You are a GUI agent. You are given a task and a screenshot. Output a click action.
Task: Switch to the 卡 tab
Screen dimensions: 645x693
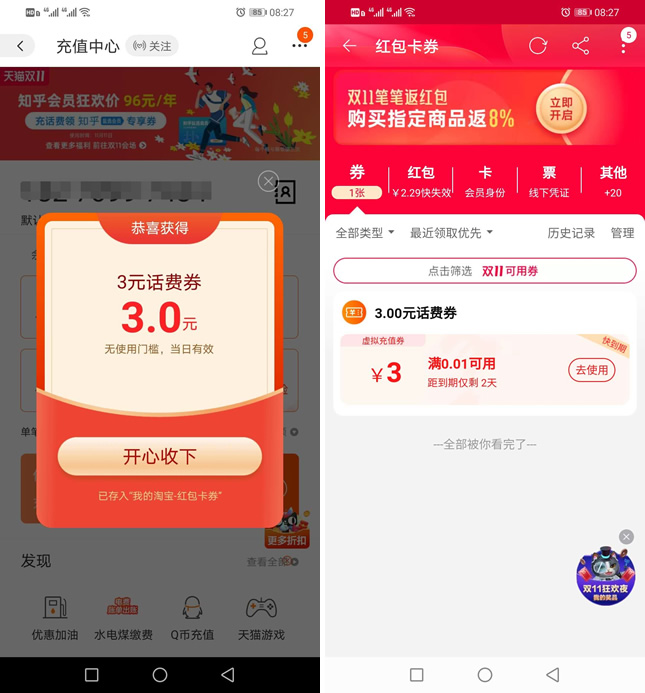pos(486,181)
